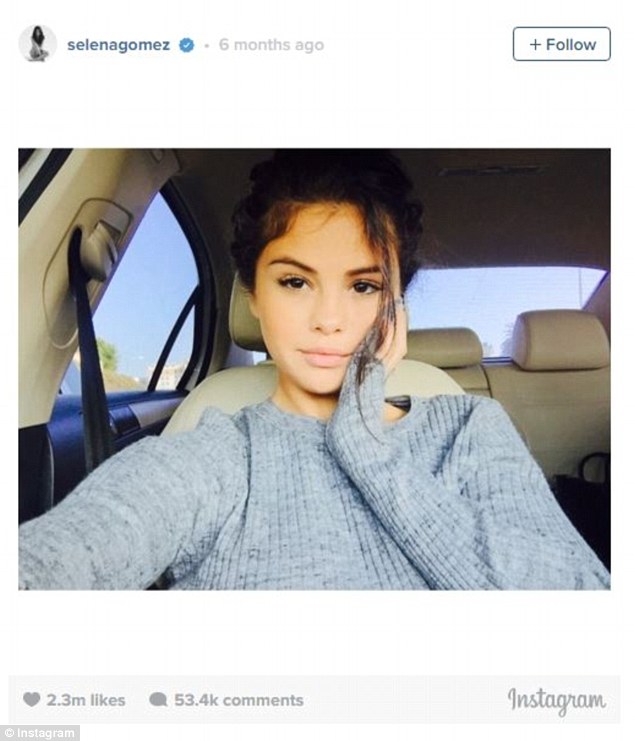Viewport: 634px width, 741px height.
Task: Follow the selenagomez account
Action: tap(561, 44)
